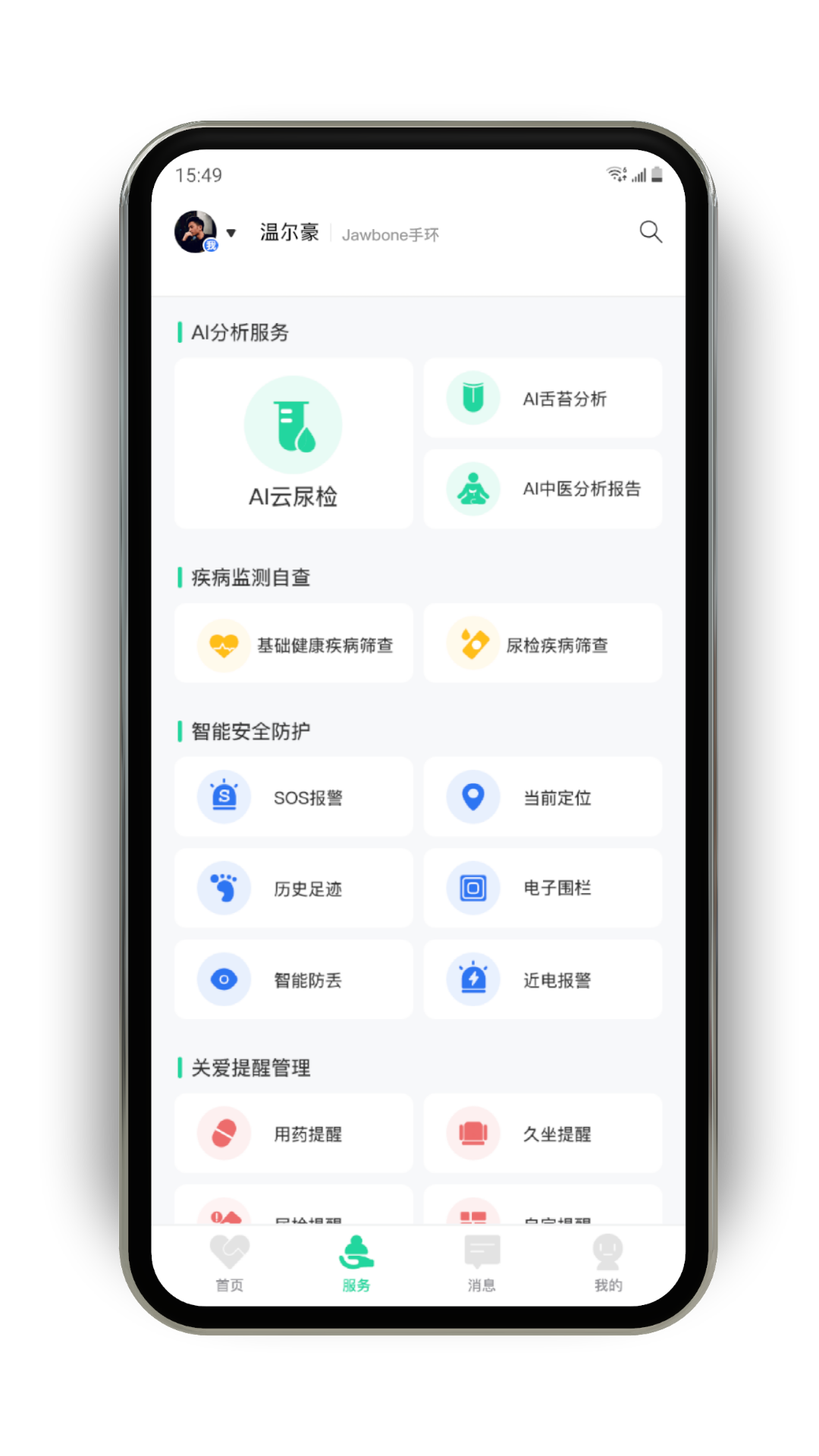Screen dimensions: 819x1456
Task: Open the search icon in the header
Action: 650,232
